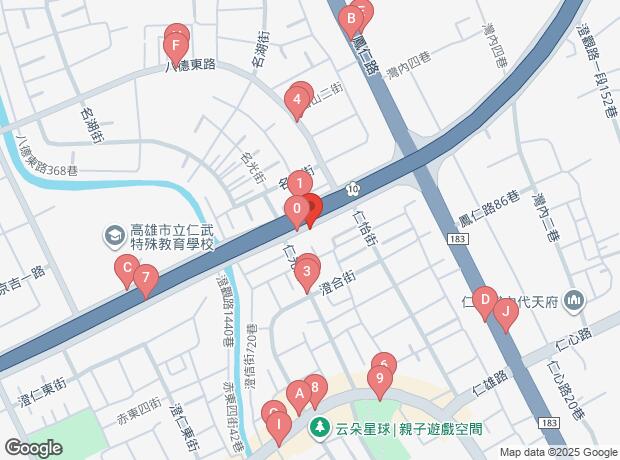
Task: Choose the pin labeled A
Action: [x=297, y=395]
